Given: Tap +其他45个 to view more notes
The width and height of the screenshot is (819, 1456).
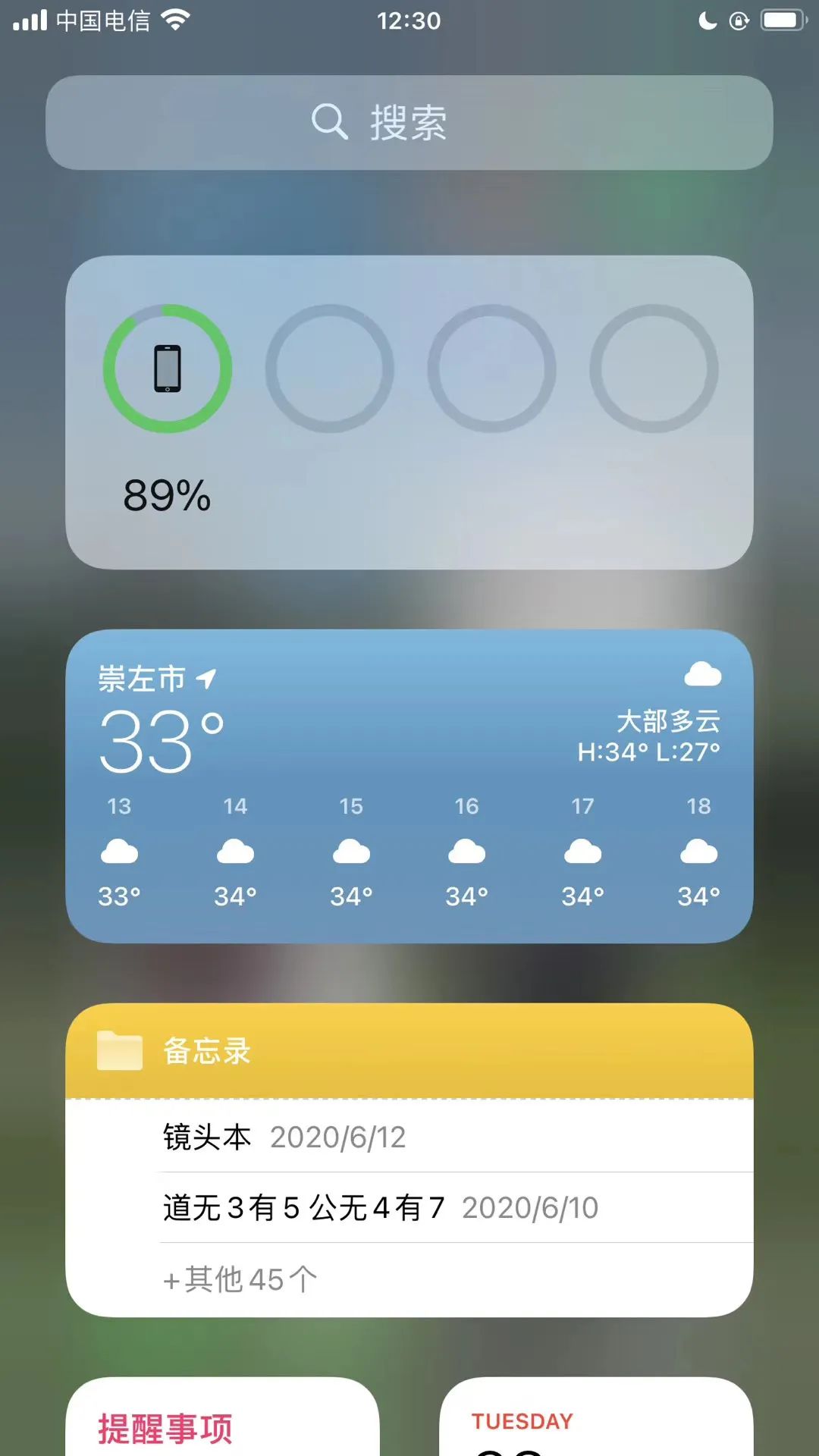Looking at the screenshot, I should coord(241,1279).
